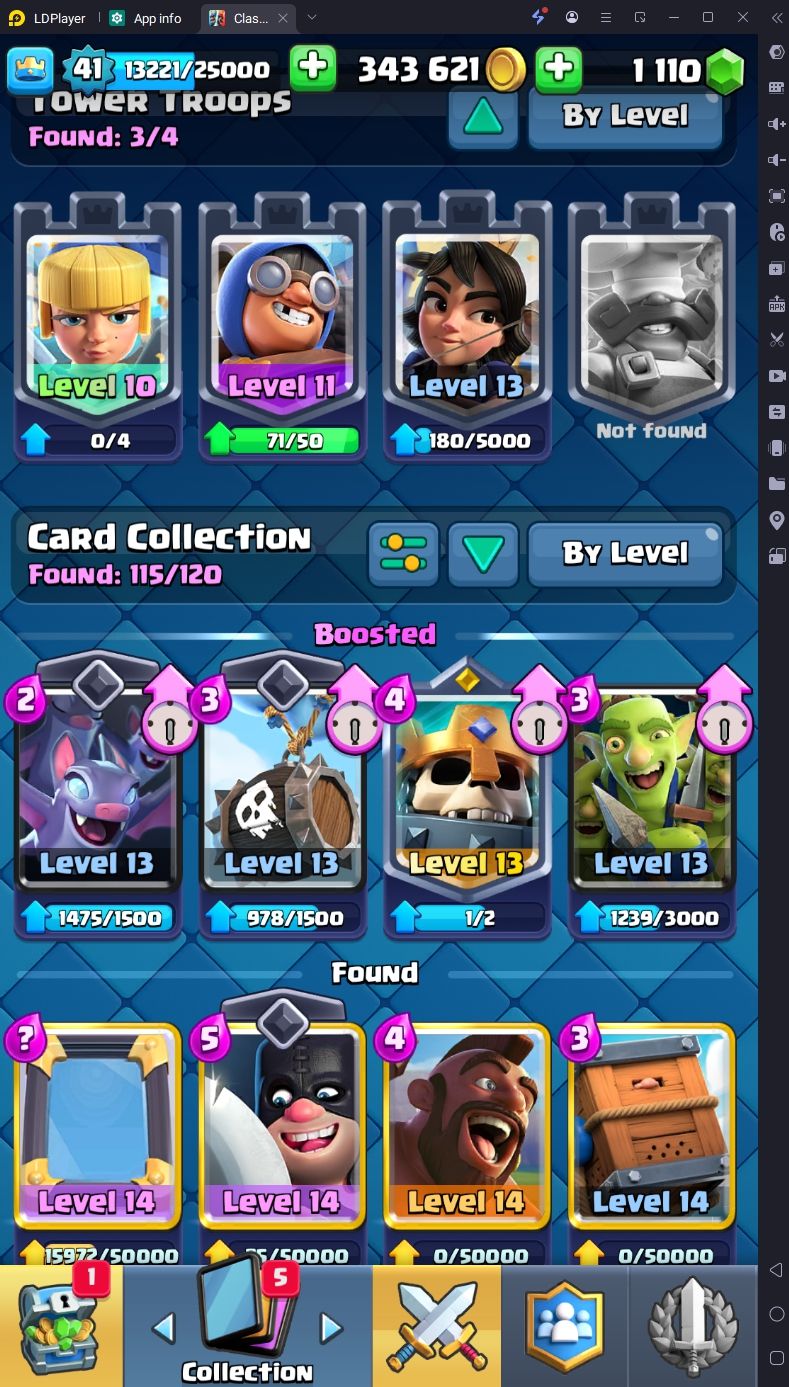Open Card Collection filter sliders
Image resolution: width=789 pixels, height=1387 pixels.
[x=404, y=554]
